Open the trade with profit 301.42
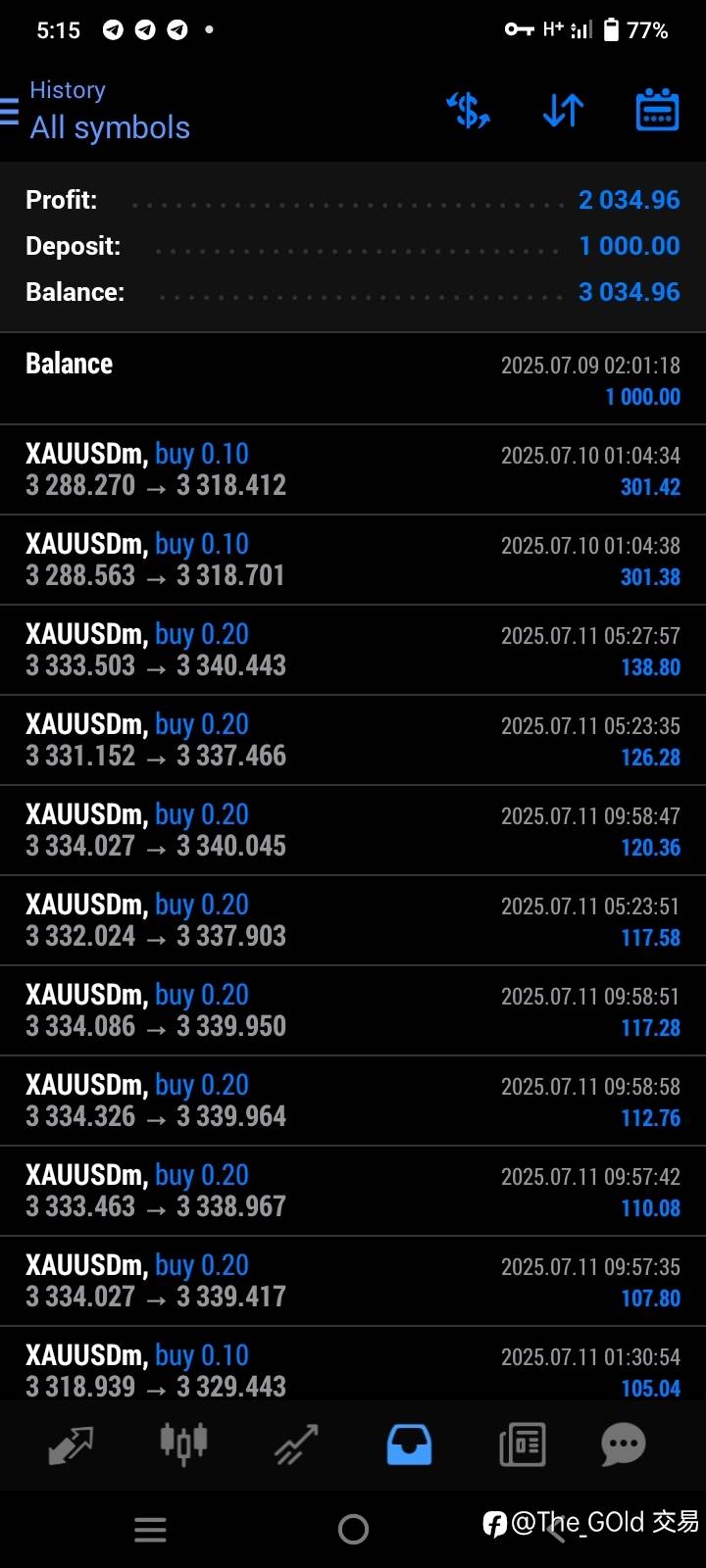The width and height of the screenshot is (706, 1568). point(353,469)
